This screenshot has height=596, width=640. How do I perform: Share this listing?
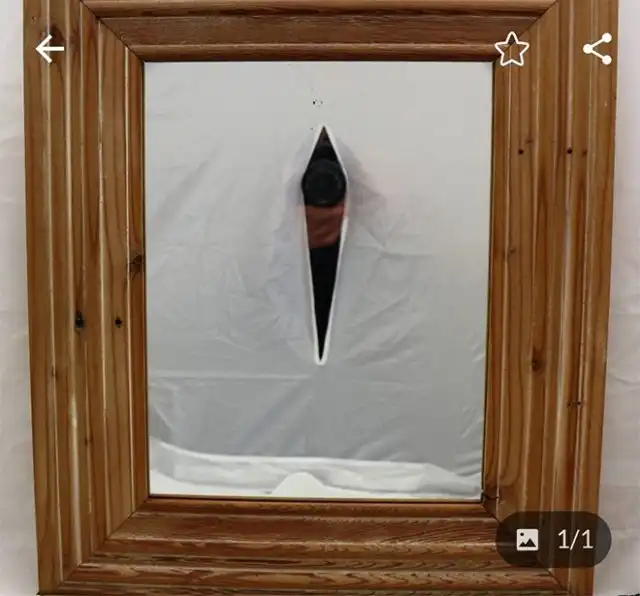coord(598,48)
